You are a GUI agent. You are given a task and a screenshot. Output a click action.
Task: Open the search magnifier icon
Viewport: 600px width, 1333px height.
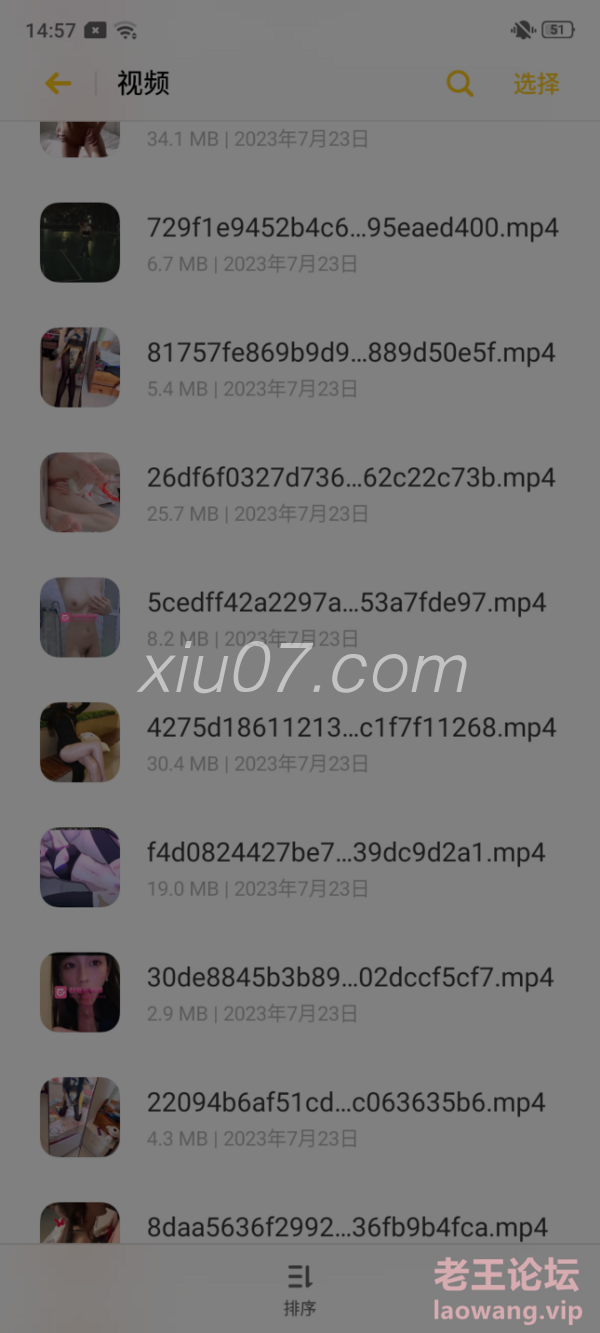(x=459, y=84)
